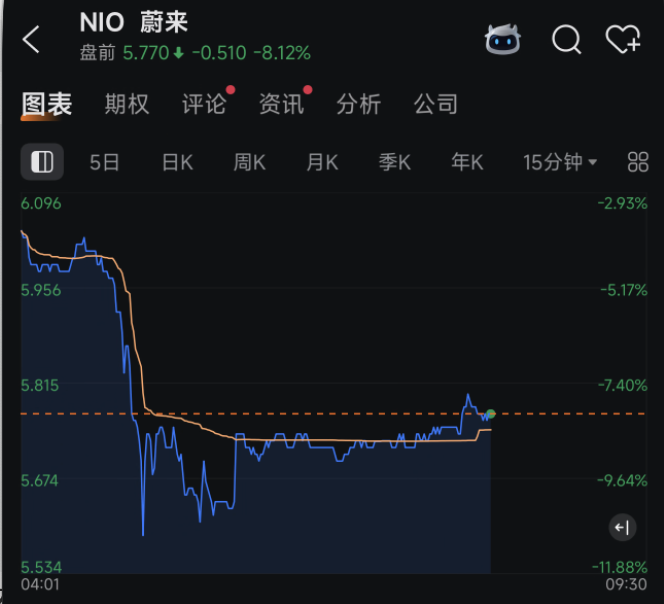Open stock search magnifier
The height and width of the screenshot is (604, 664).
(x=566, y=40)
